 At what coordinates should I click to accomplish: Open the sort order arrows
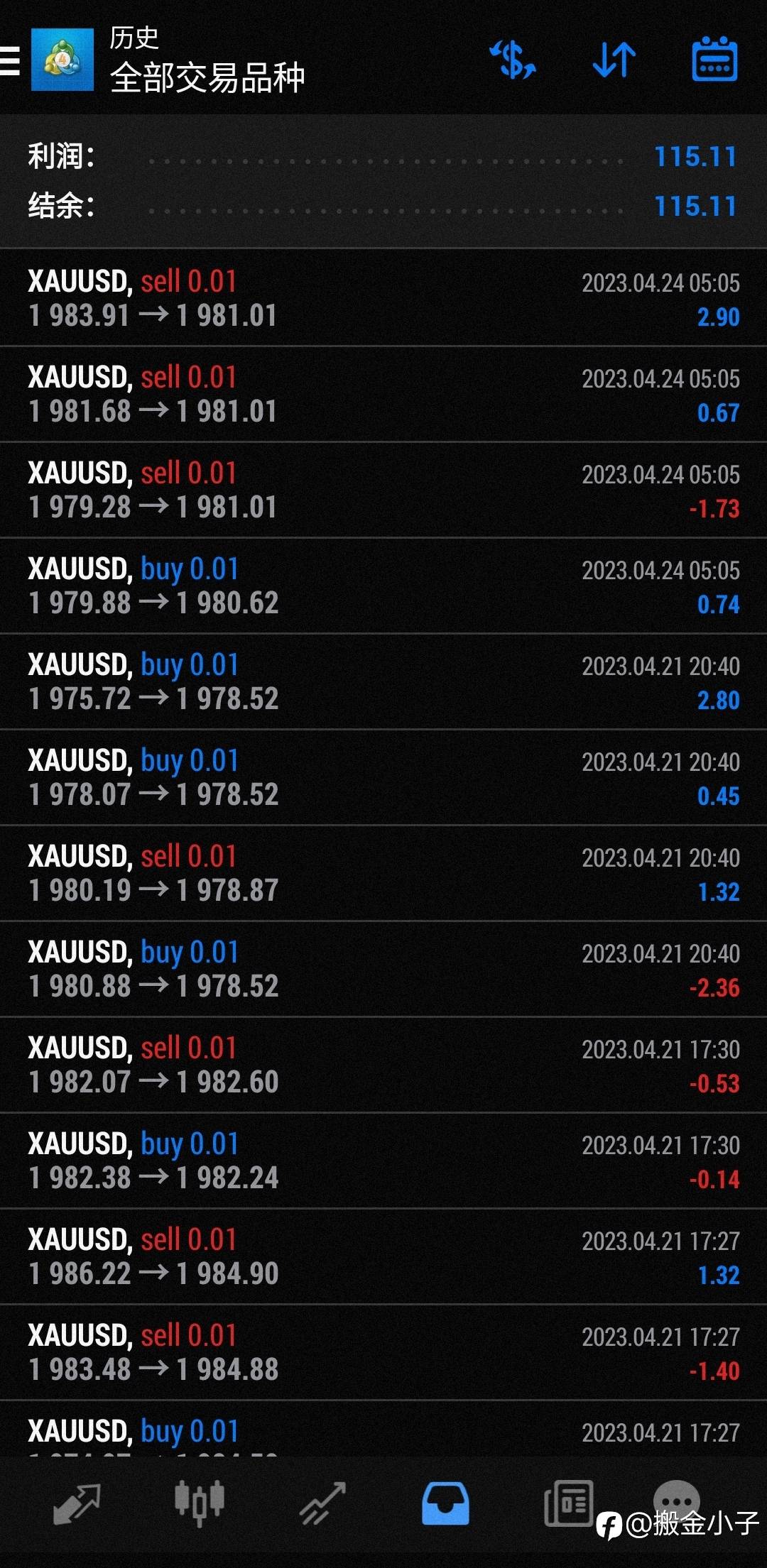coord(614,60)
